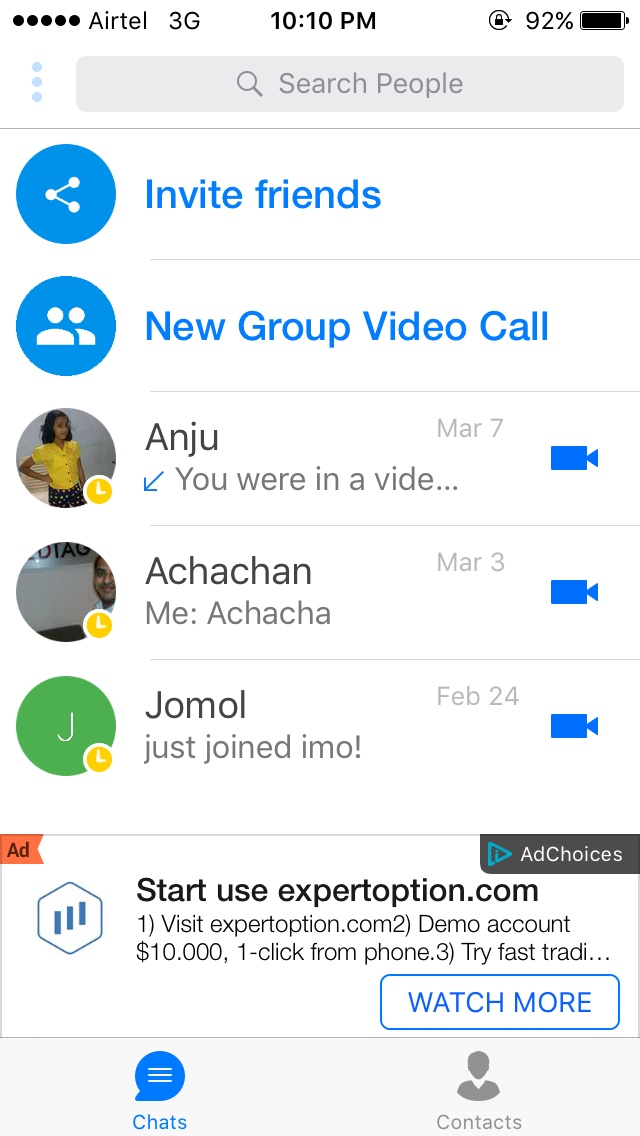Image resolution: width=640 pixels, height=1136 pixels.
Task: Open the chat with Achachan
Action: (x=300, y=592)
